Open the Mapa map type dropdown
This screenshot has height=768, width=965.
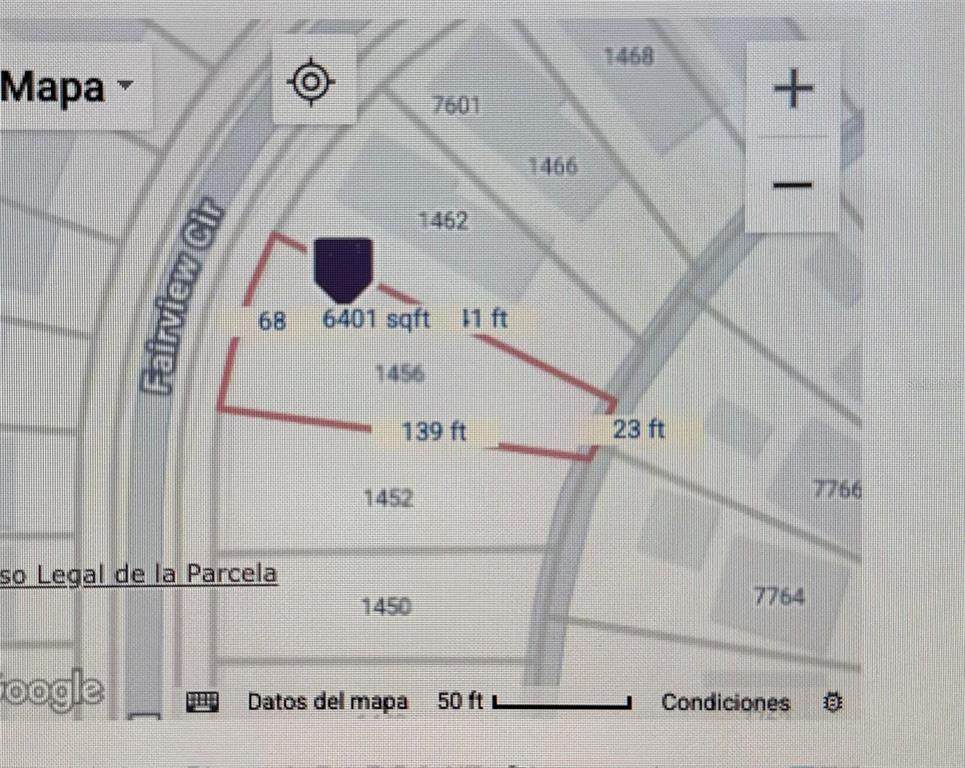tap(67, 87)
